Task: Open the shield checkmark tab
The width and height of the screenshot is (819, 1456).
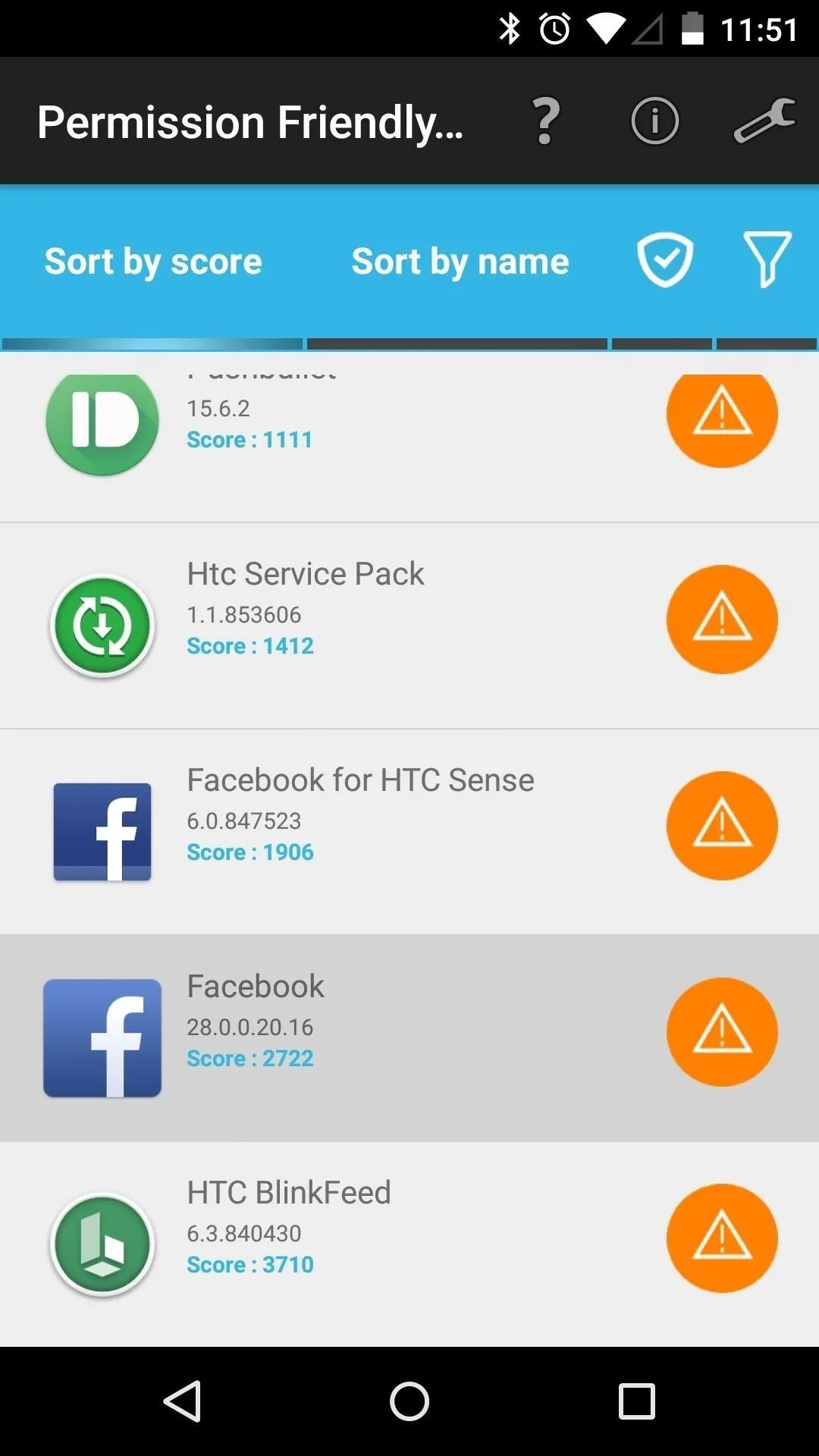Action: (x=664, y=260)
